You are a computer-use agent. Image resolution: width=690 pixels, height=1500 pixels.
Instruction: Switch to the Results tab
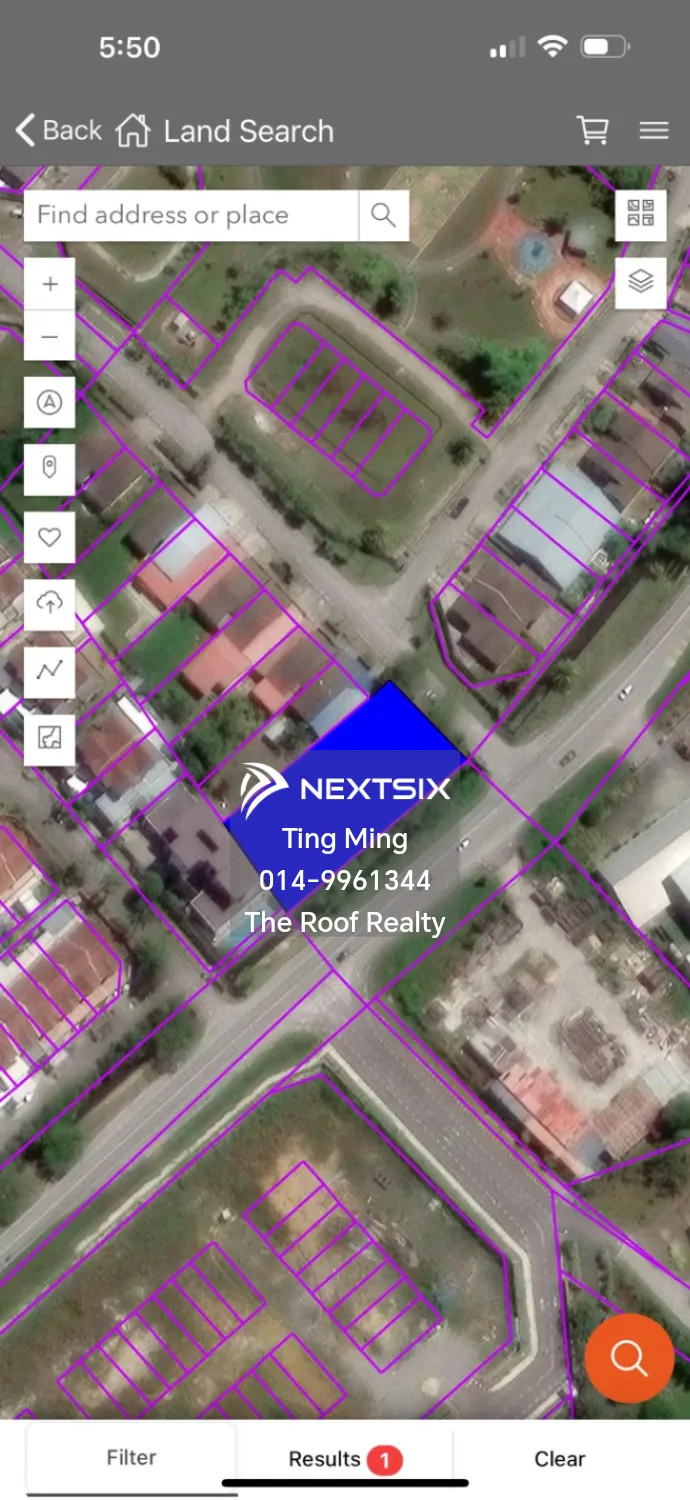point(343,1459)
